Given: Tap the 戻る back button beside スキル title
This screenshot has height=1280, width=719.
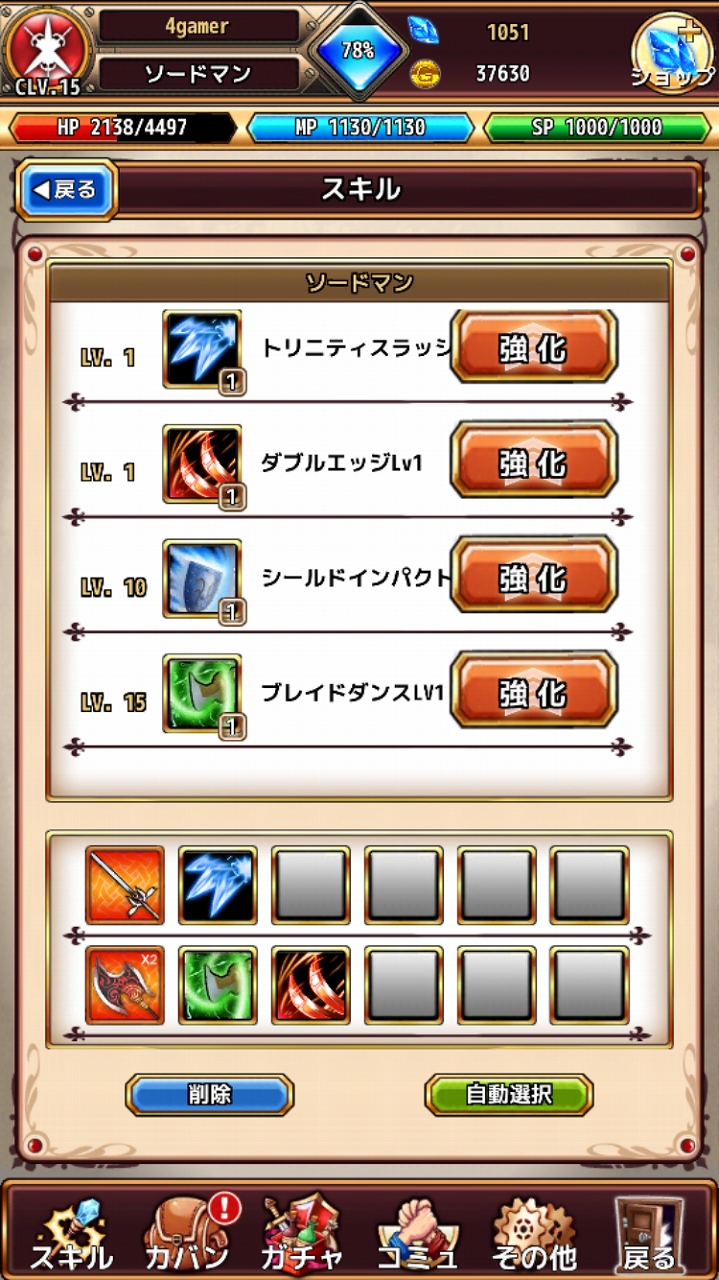Looking at the screenshot, I should [x=67, y=189].
